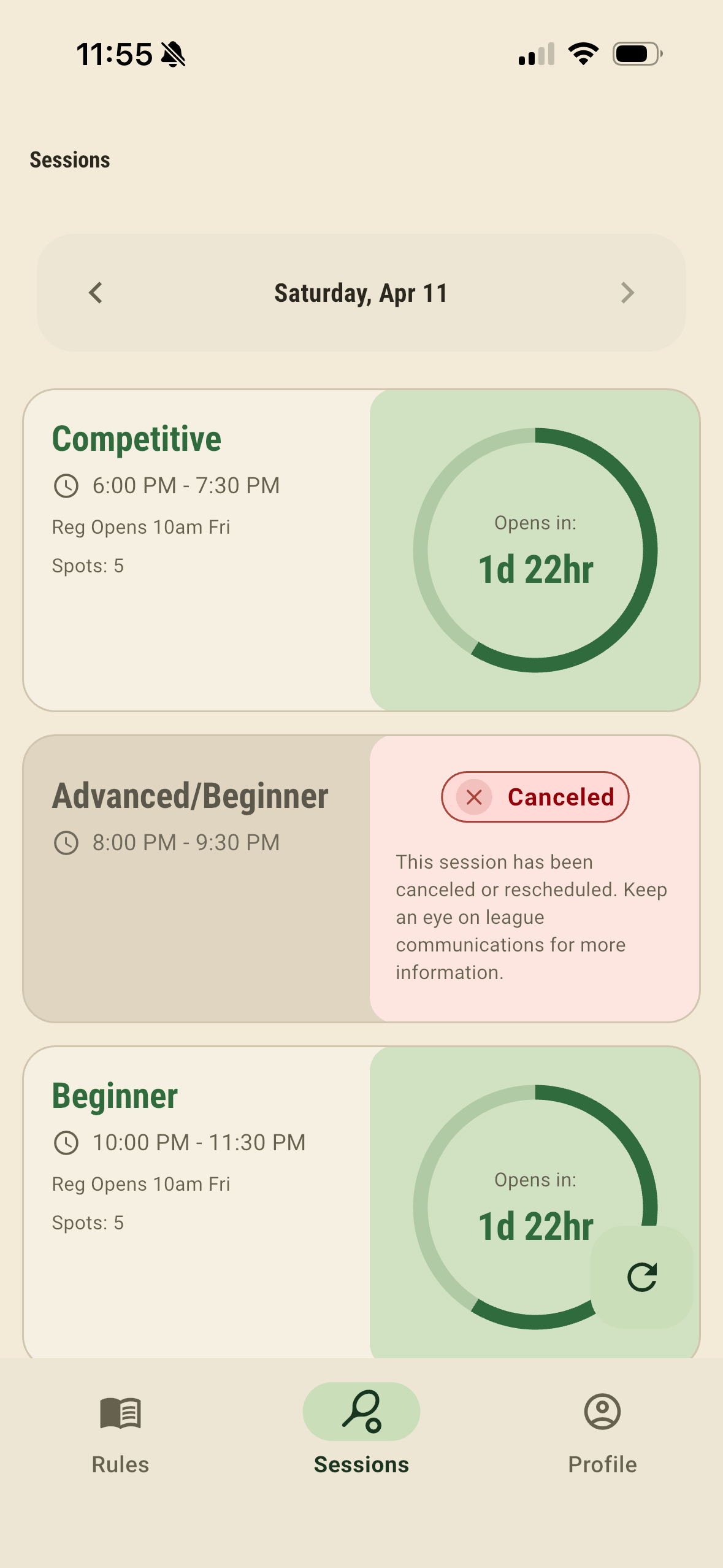Toggle the Canceled status pill

tap(534, 797)
